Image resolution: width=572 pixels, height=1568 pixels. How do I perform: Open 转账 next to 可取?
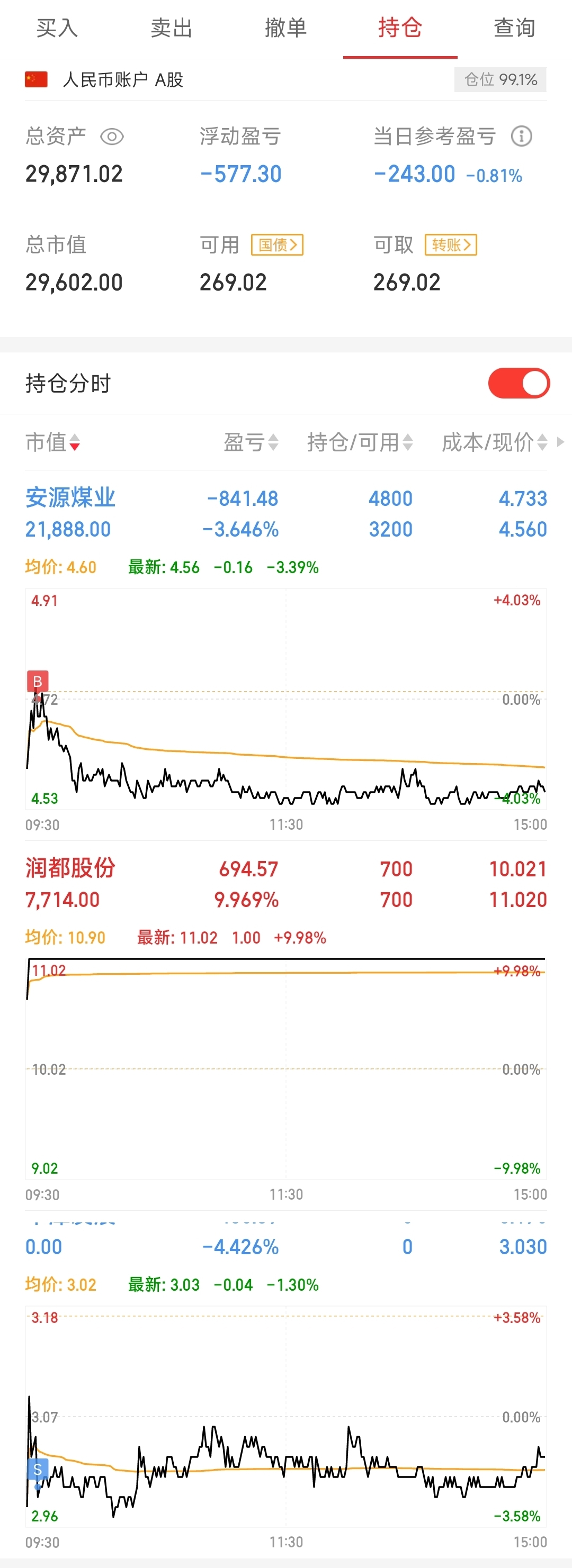(x=451, y=244)
